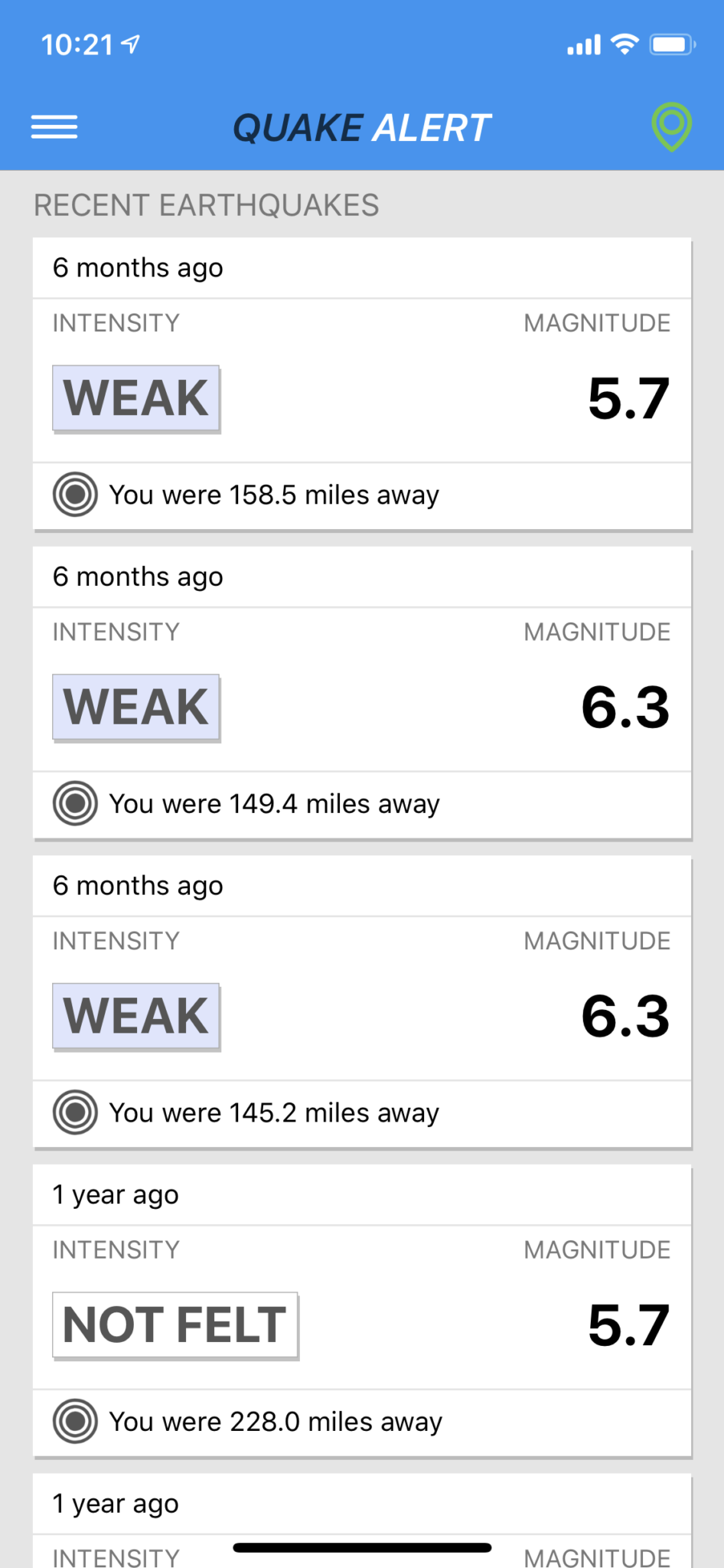Open the hamburger menu

pos(54,127)
